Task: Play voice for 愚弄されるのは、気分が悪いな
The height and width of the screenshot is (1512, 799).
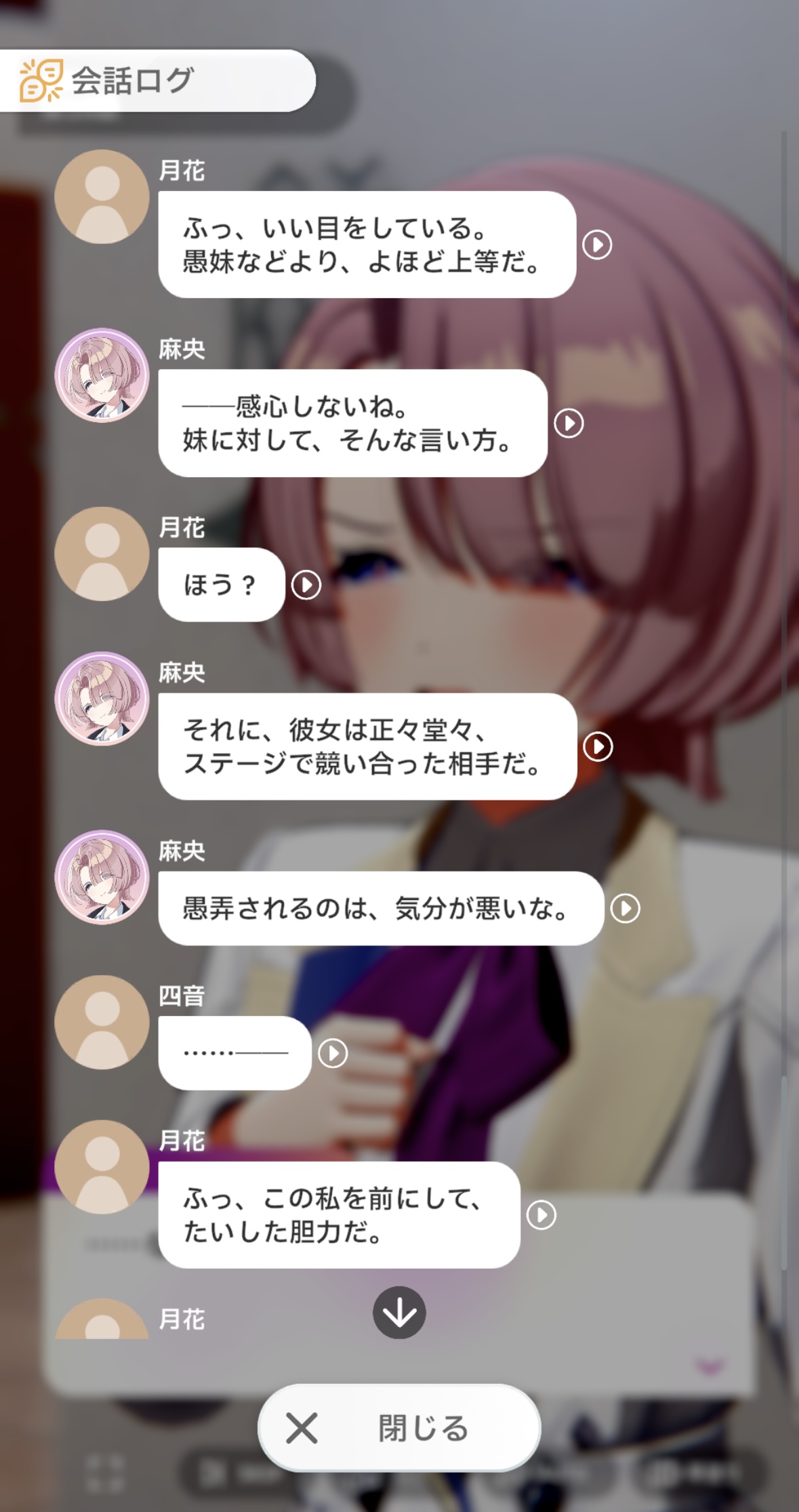Action: pos(625,909)
